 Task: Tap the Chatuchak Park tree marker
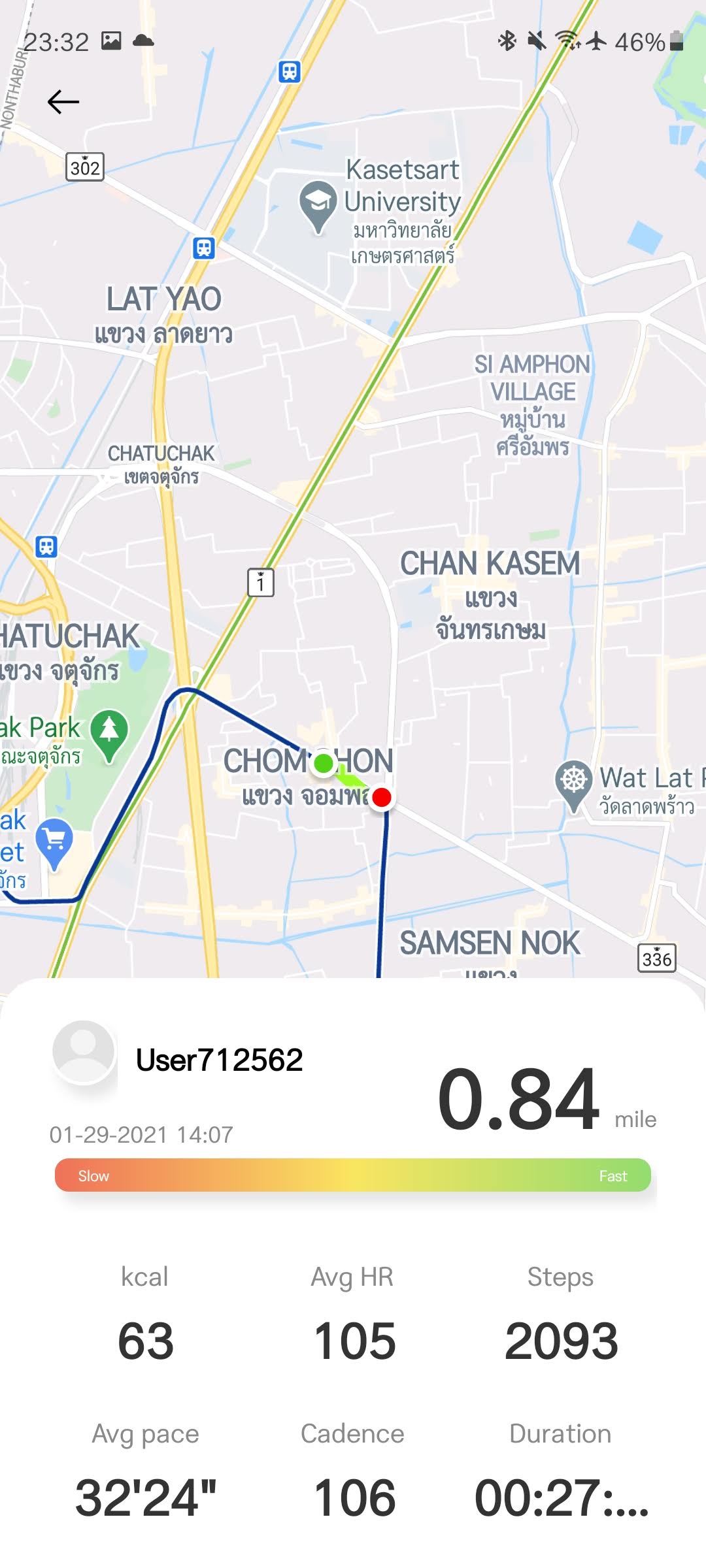pos(109,732)
